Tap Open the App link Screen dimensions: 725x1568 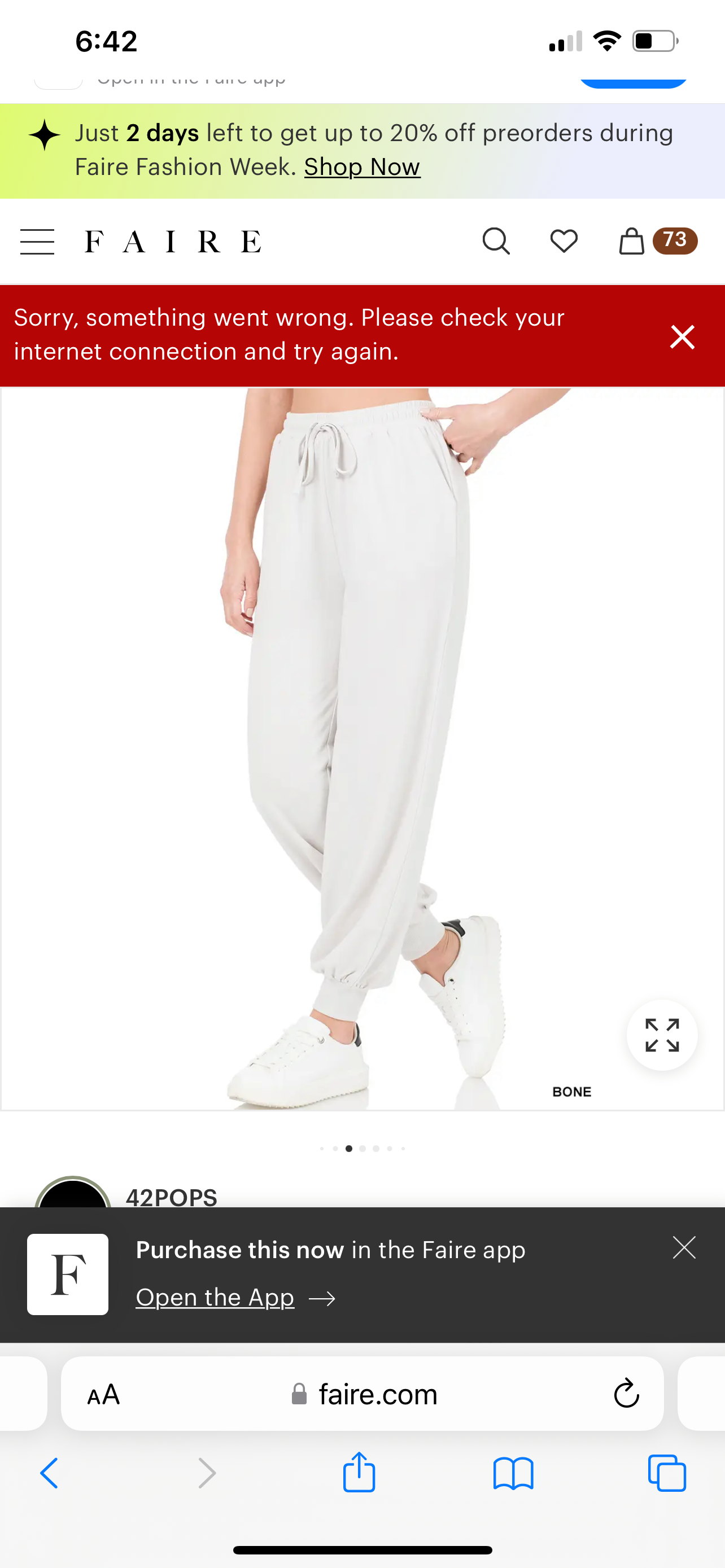pyautogui.click(x=216, y=1297)
